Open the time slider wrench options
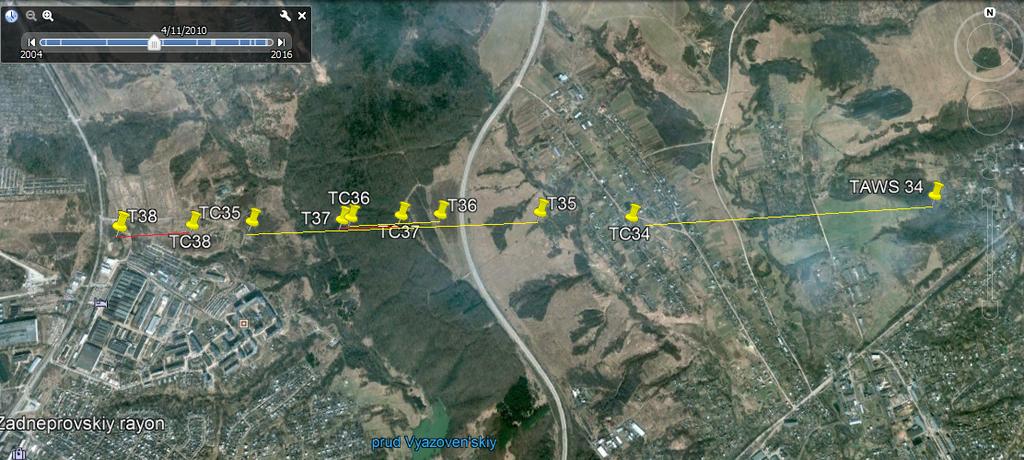The width and height of the screenshot is (1024, 460). pos(285,16)
